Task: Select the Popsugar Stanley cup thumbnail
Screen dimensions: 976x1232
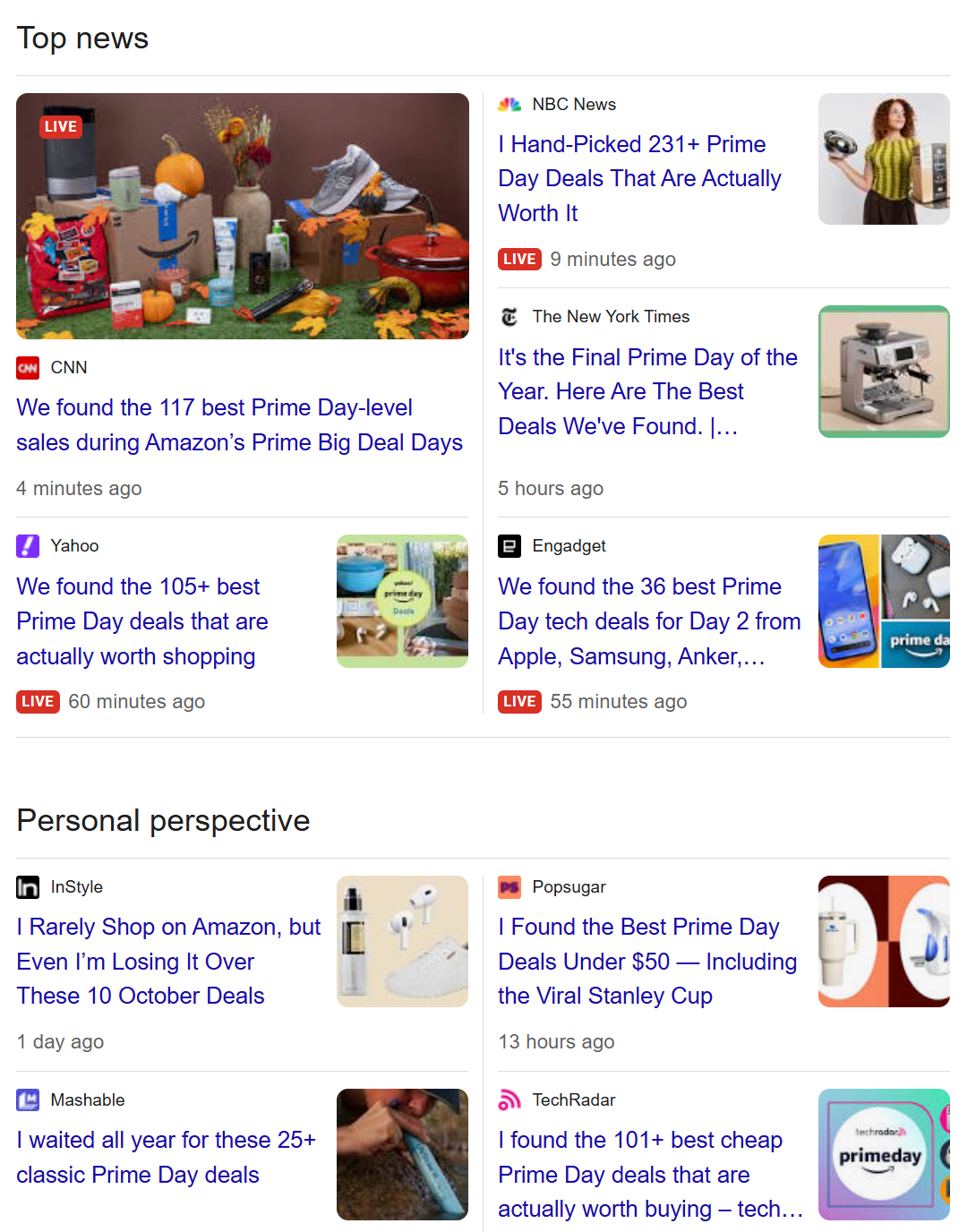Action: 884,941
